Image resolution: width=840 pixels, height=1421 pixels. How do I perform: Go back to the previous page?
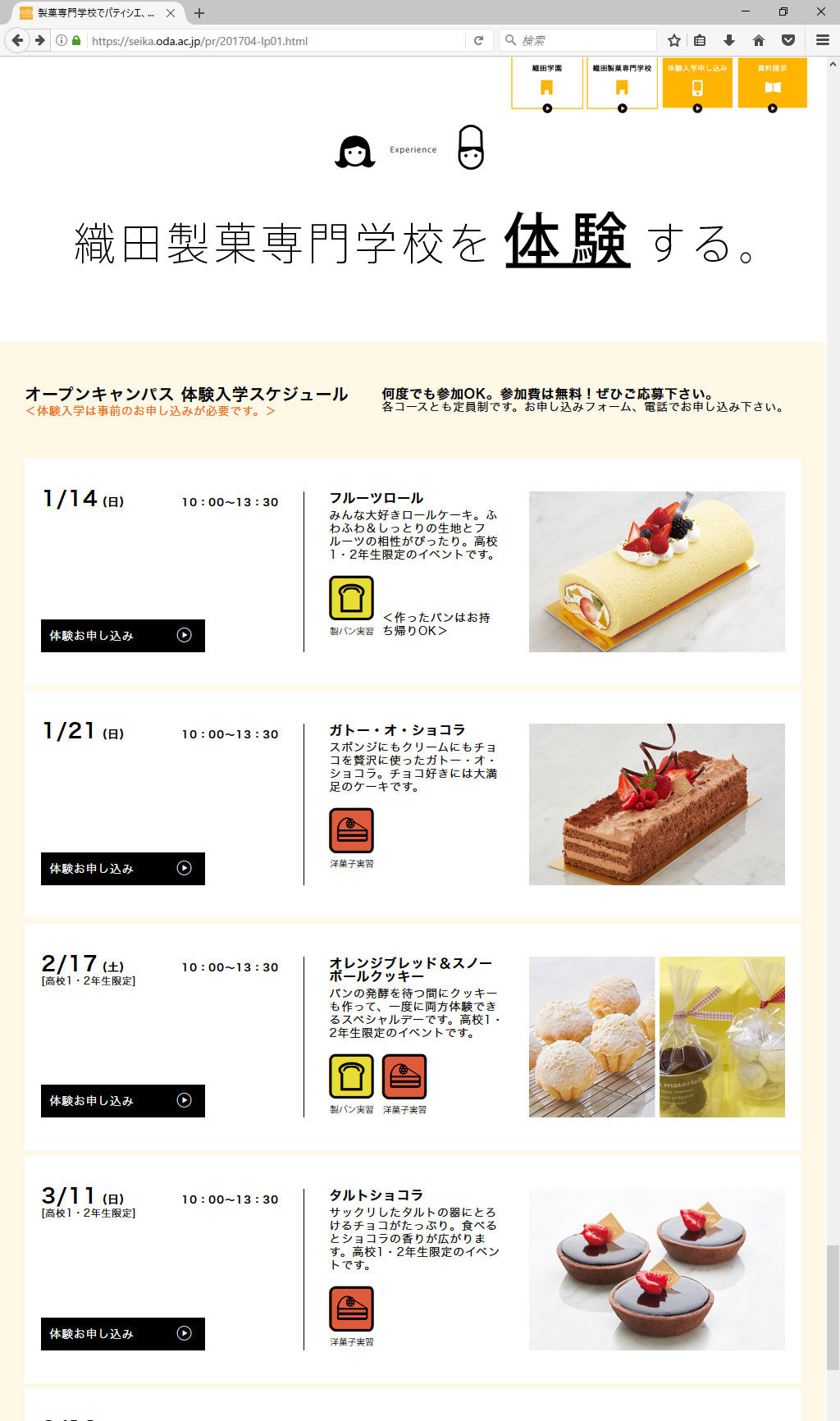click(x=17, y=40)
